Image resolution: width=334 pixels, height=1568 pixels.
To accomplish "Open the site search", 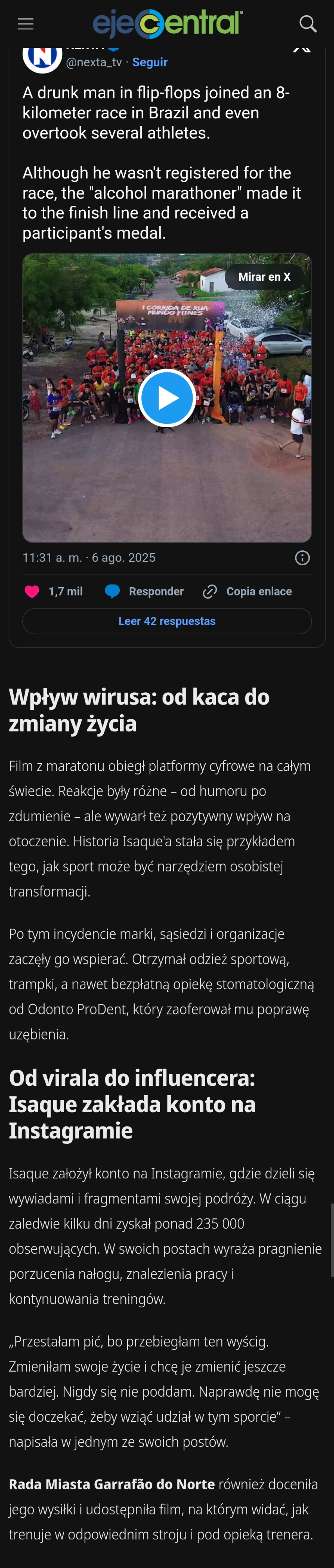I will point(308,24).
